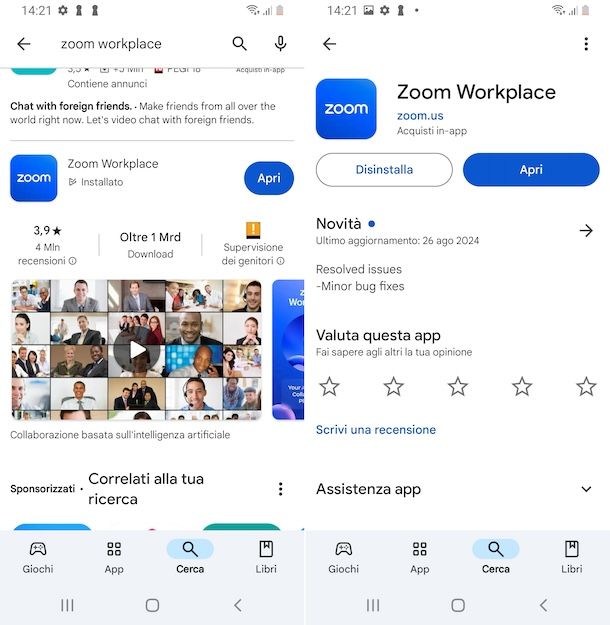610x625 pixels.
Task: Open the zoom.us developer link
Action: click(420, 116)
